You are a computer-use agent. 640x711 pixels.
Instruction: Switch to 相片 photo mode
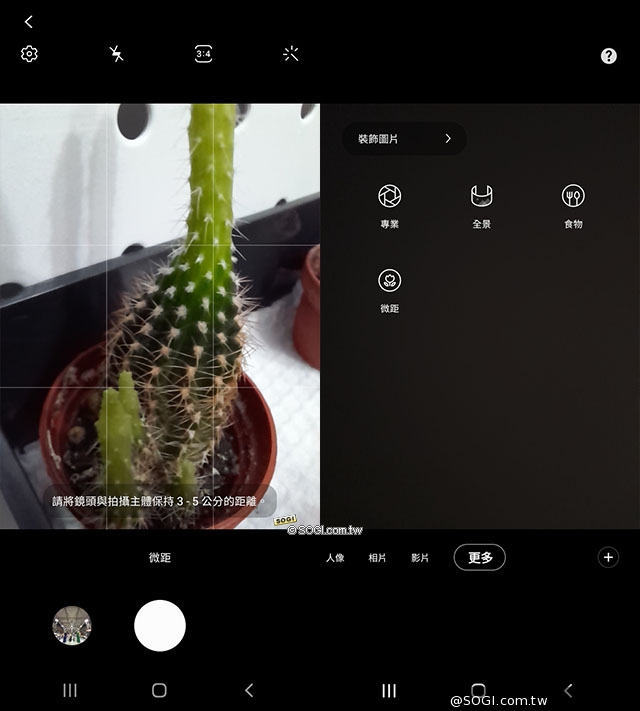pyautogui.click(x=377, y=558)
